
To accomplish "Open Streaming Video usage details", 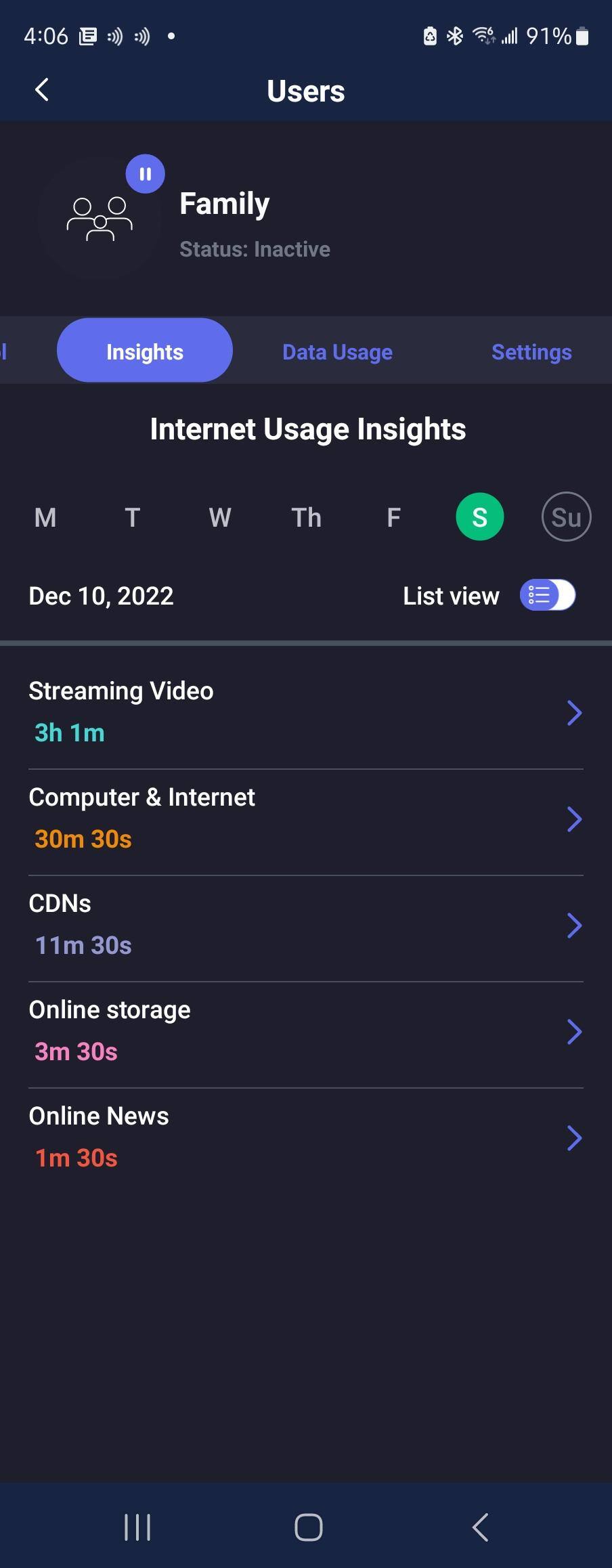I will pos(306,712).
